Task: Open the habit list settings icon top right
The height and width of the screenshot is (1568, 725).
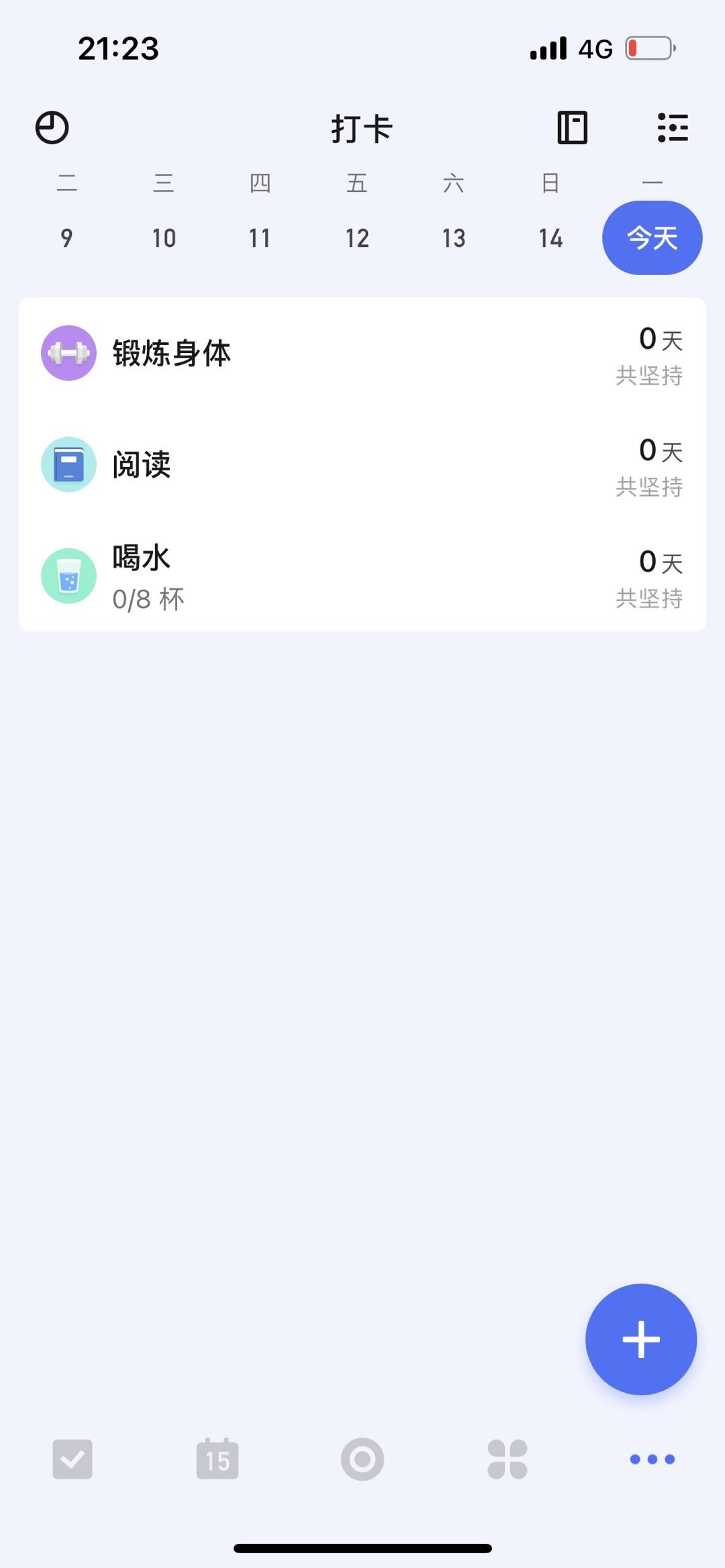Action: point(671,127)
